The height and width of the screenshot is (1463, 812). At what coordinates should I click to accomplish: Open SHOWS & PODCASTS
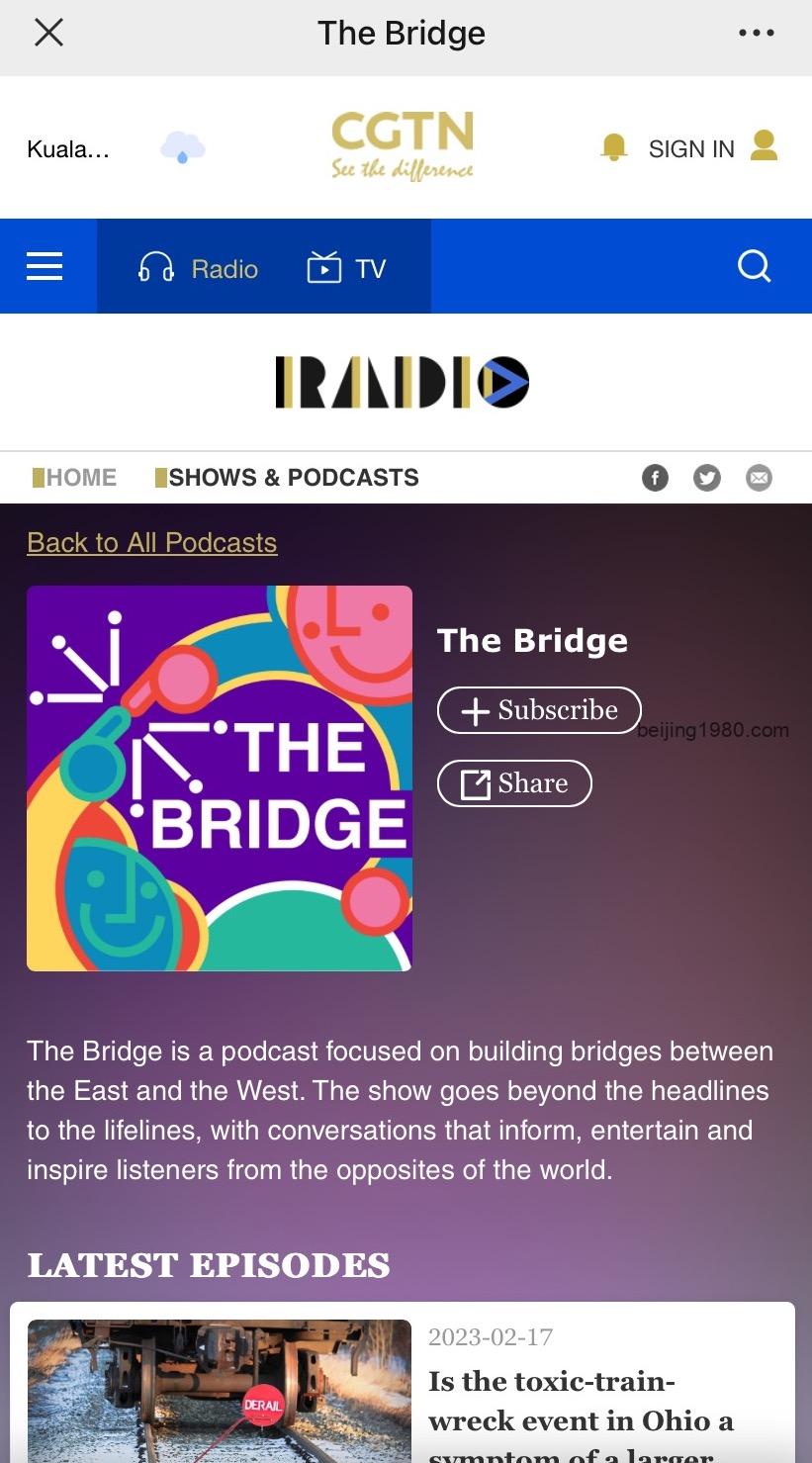(287, 478)
